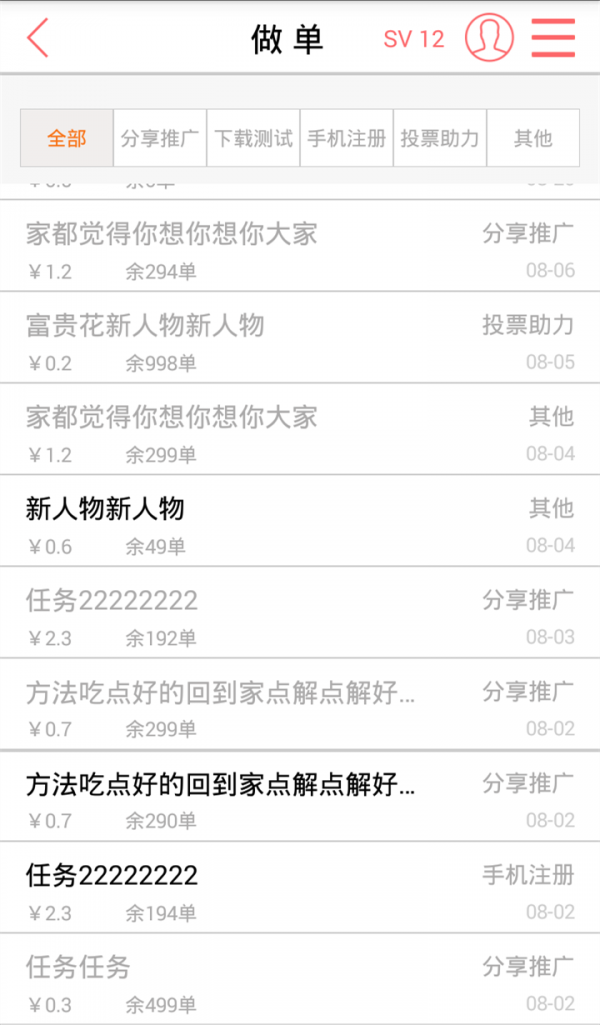Open 任务22222222 手机注册 task from 08-02
Image resolution: width=600 pixels, height=1025 pixels.
(x=300, y=889)
